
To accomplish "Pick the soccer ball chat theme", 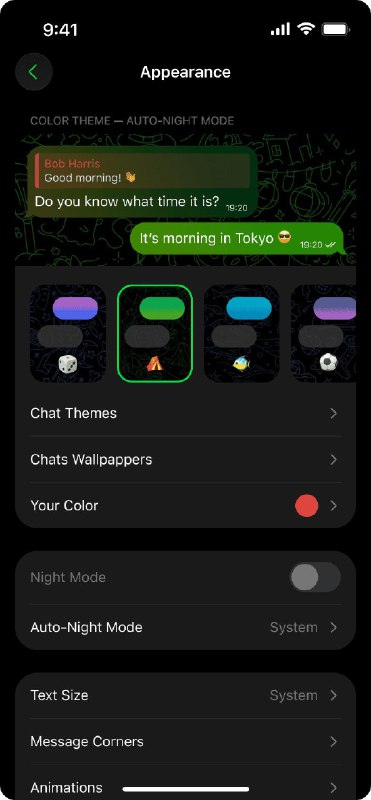I will point(324,333).
